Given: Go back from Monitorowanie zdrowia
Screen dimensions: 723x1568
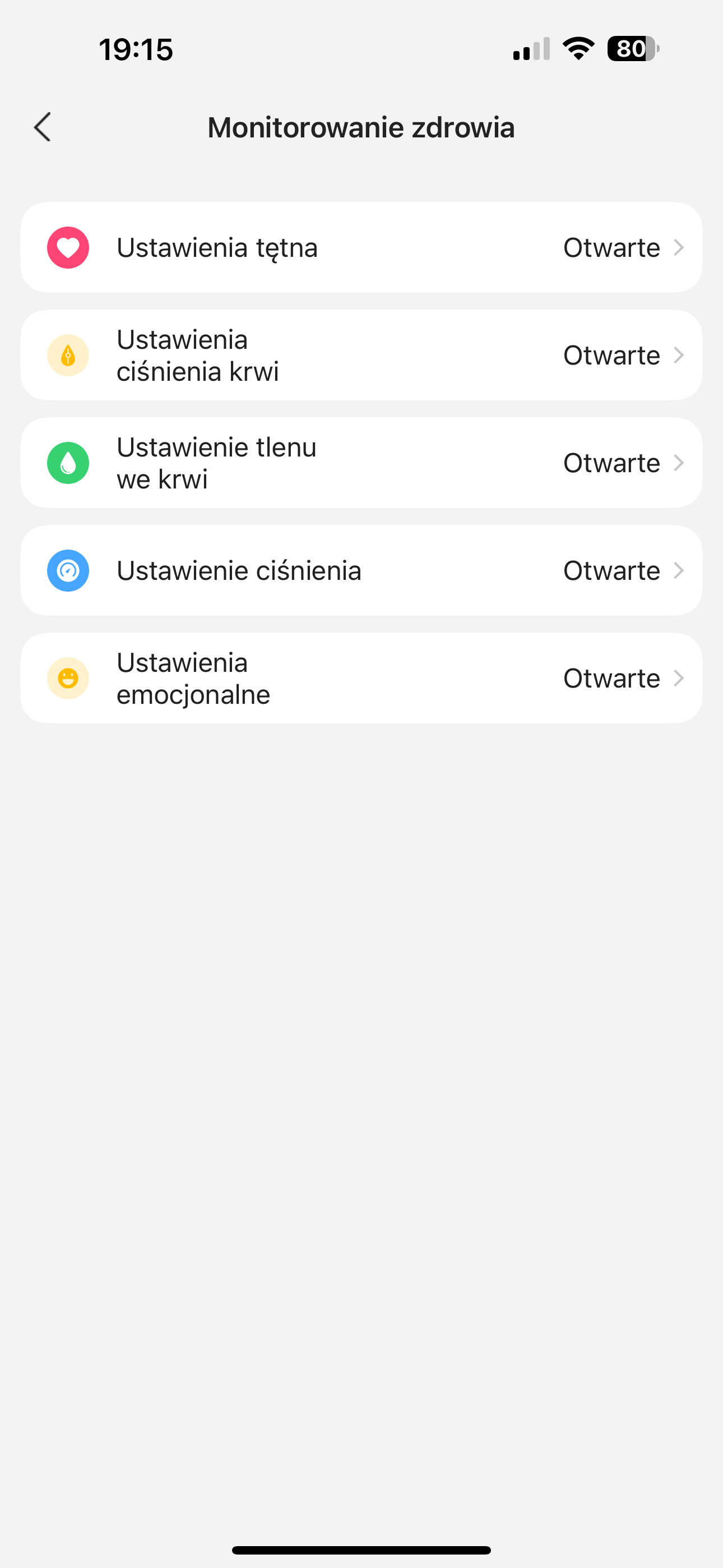Looking at the screenshot, I should 43,127.
